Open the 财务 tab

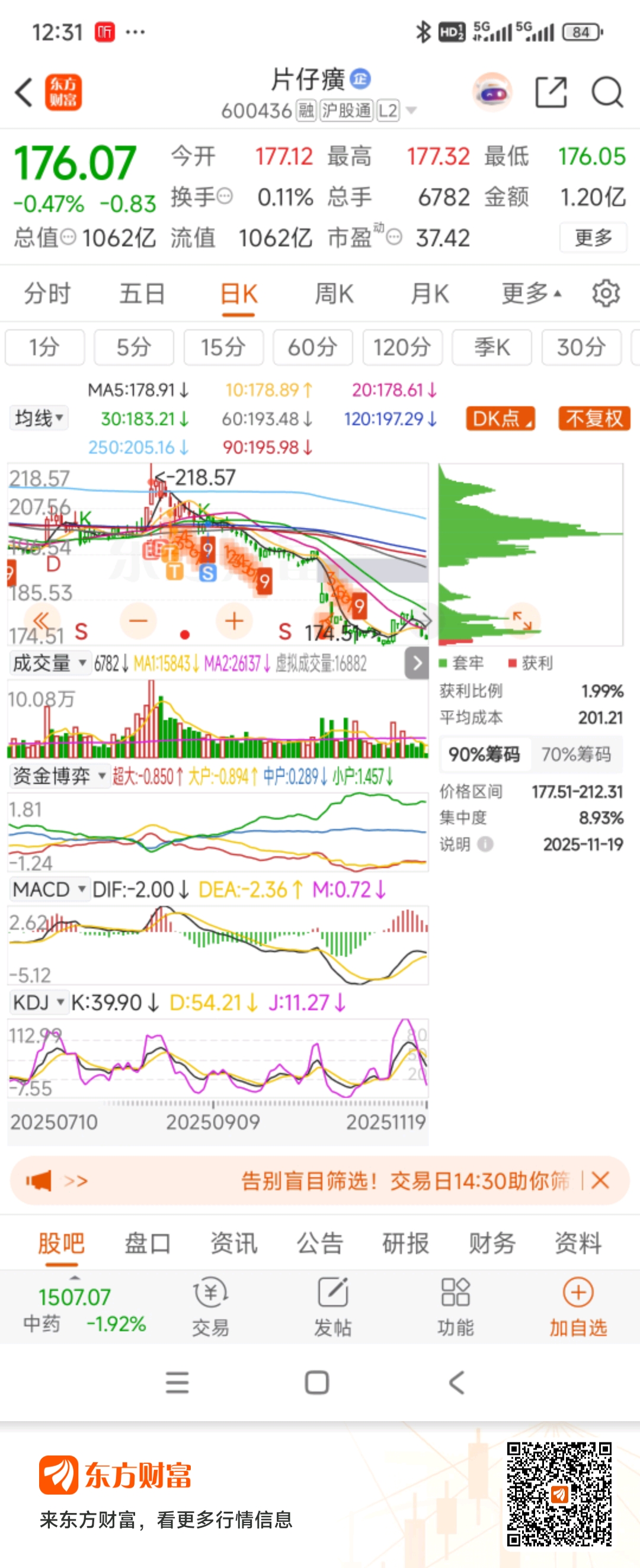click(492, 1243)
